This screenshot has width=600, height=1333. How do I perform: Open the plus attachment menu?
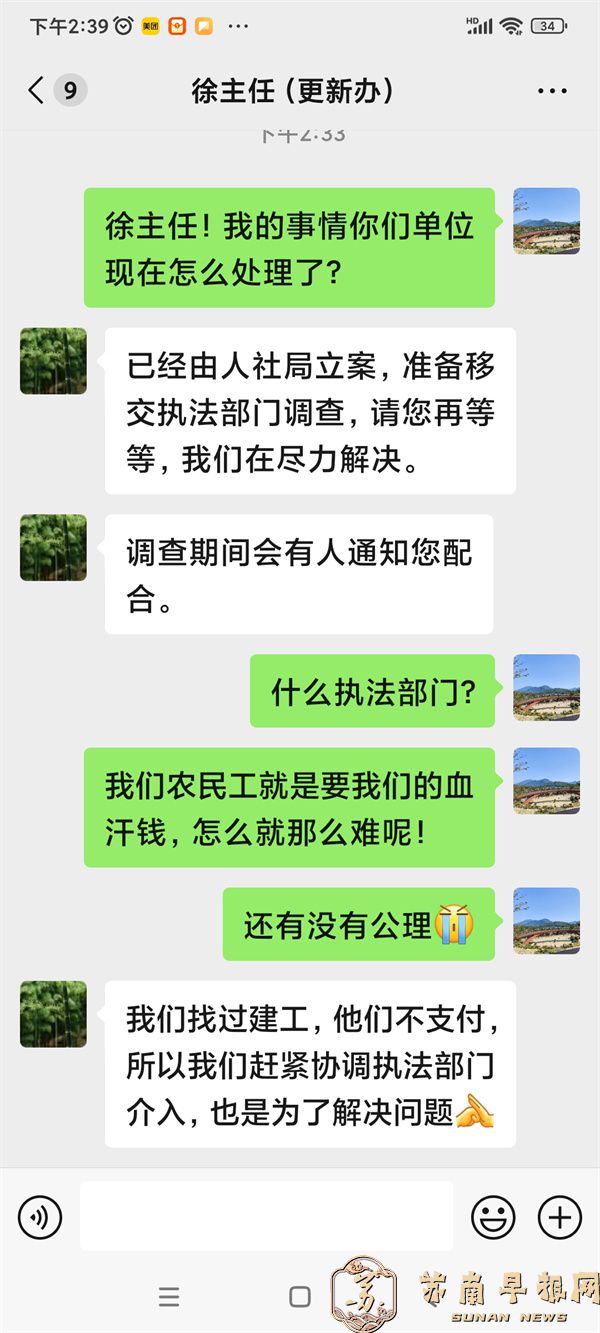(559, 1217)
